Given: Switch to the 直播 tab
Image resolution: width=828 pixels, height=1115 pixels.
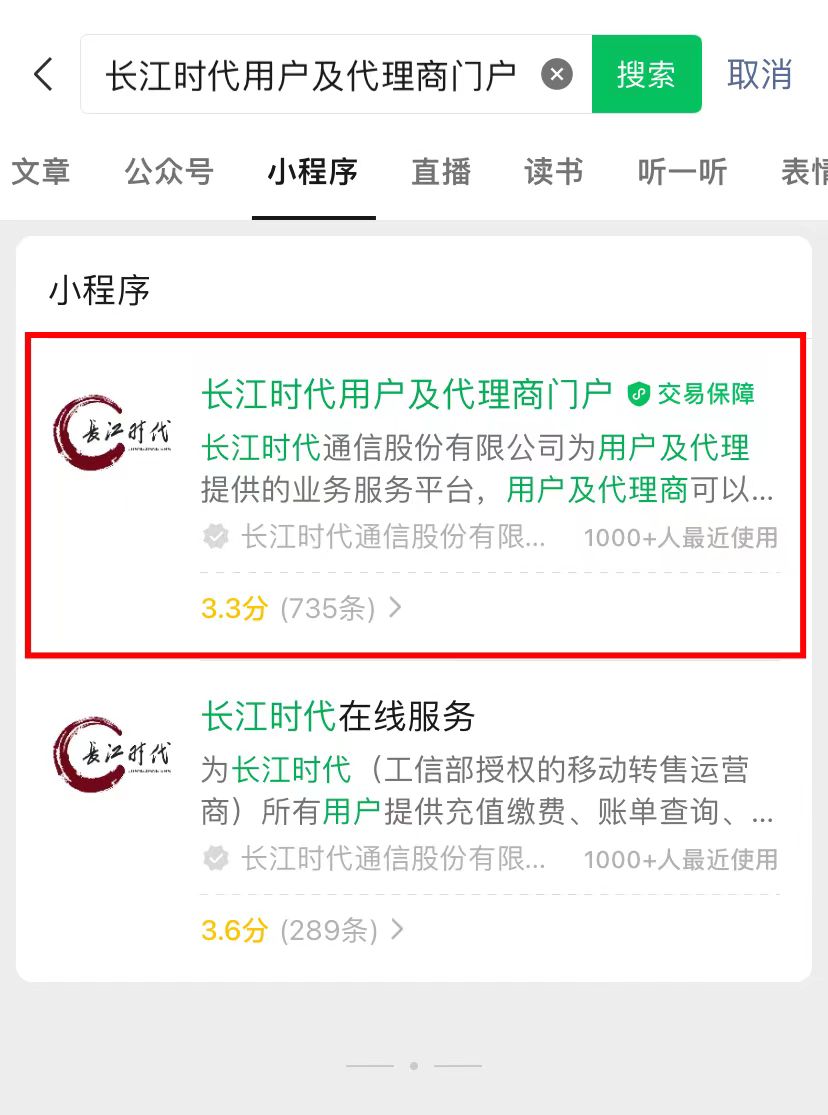Looking at the screenshot, I should [x=441, y=171].
